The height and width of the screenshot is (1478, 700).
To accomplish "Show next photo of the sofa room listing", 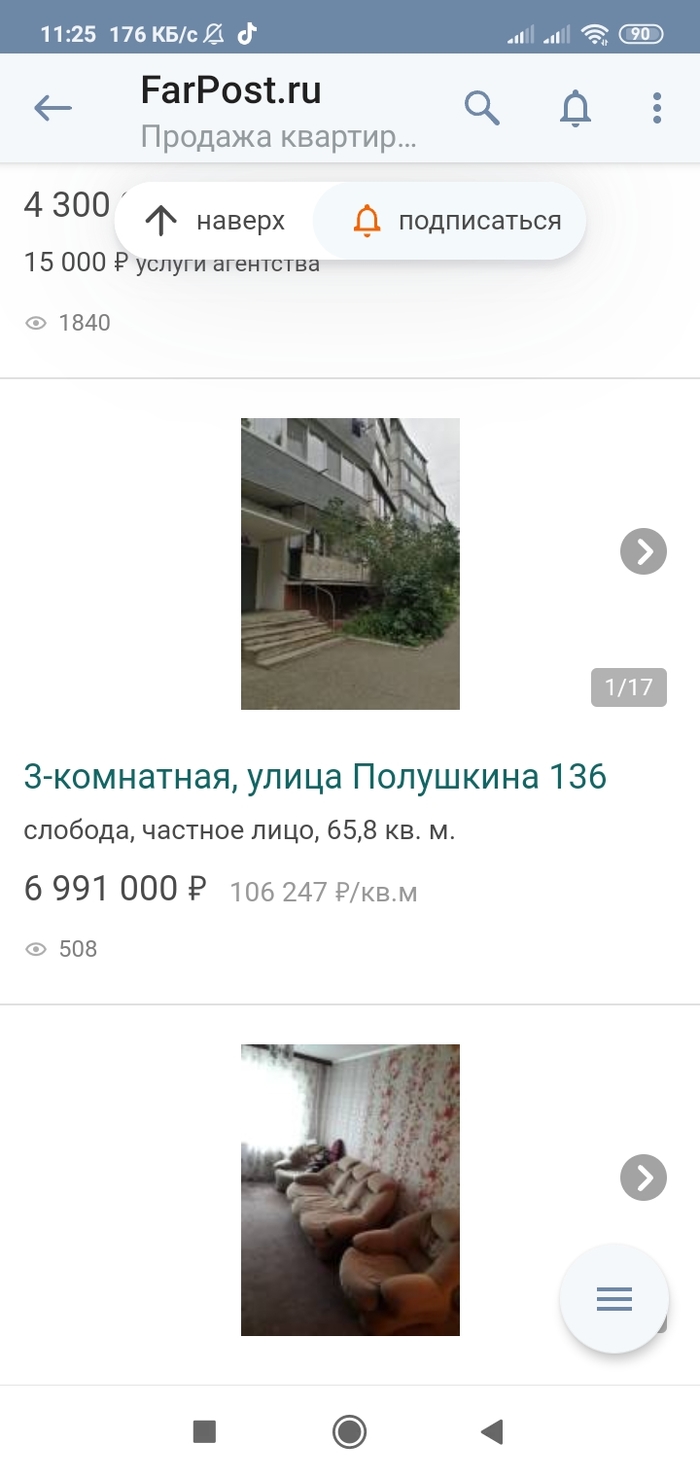I will [643, 1178].
